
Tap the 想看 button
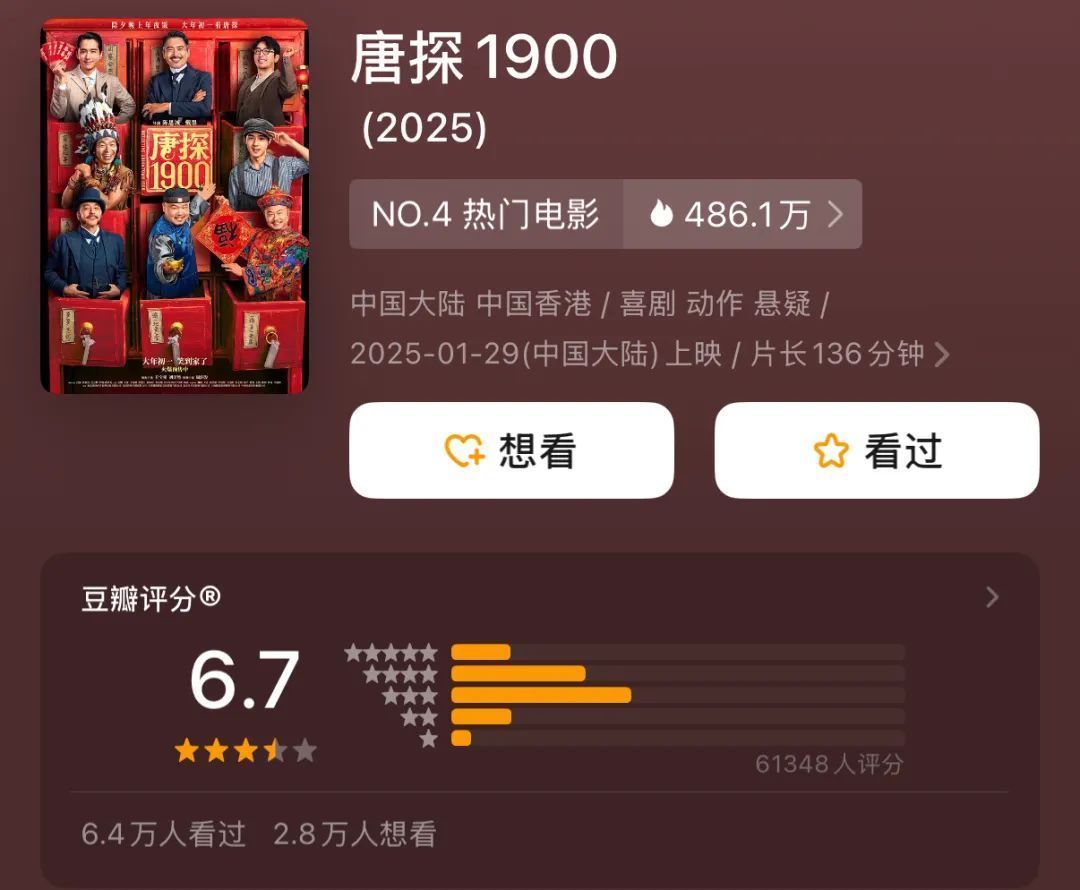(511, 451)
